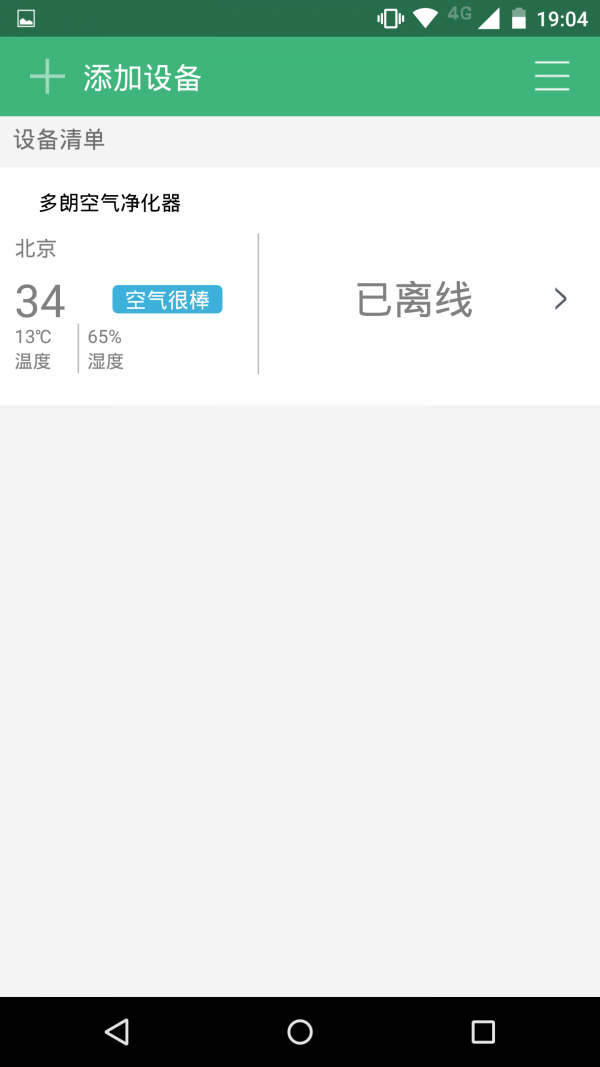Tap 添加设备 to add a device
The height and width of the screenshot is (1067, 600).
pos(118,78)
